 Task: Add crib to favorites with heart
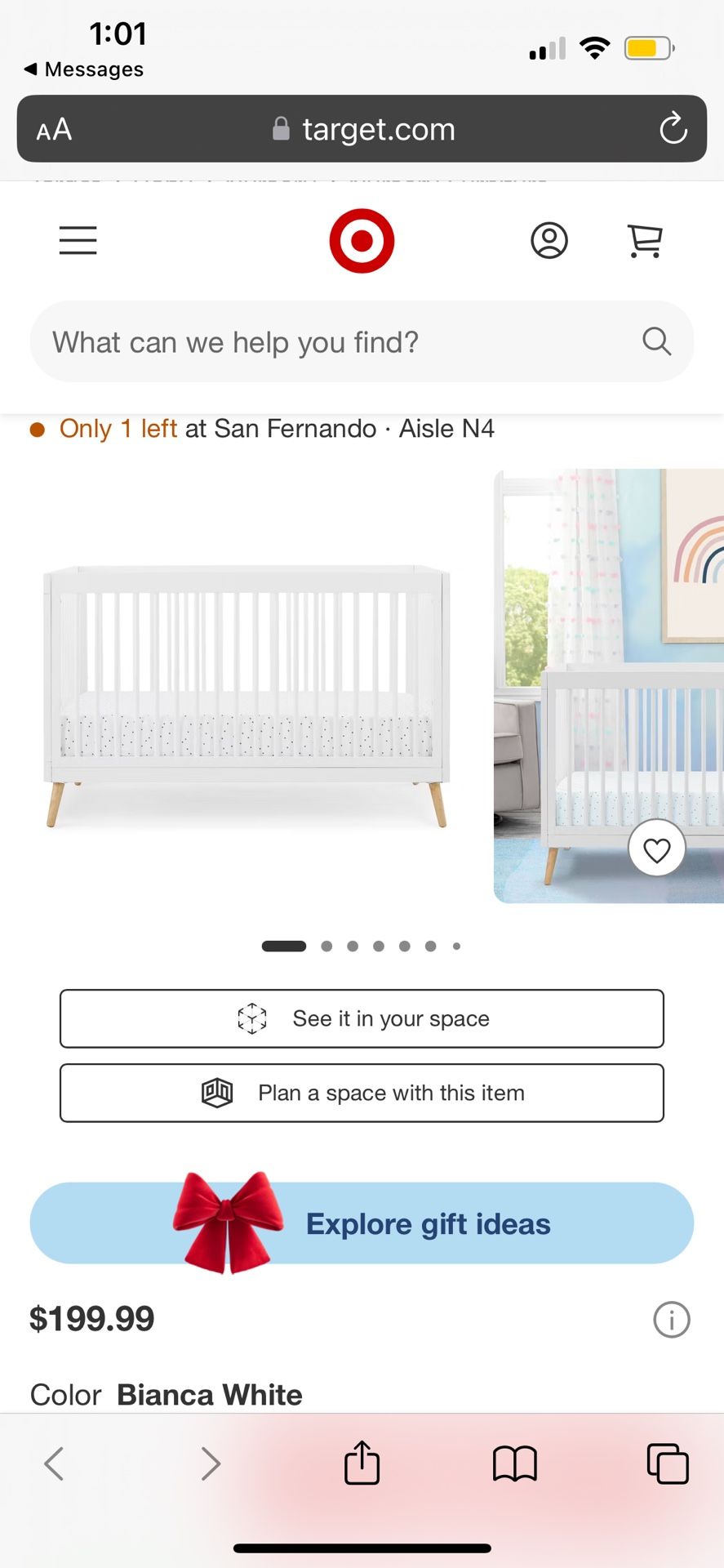657,849
